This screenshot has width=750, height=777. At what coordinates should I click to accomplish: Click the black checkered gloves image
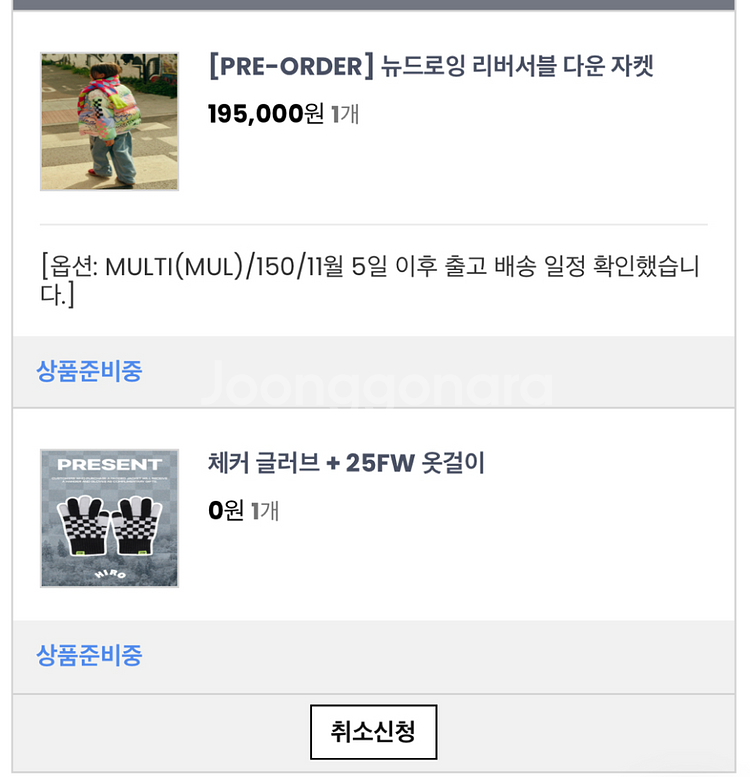109,525
